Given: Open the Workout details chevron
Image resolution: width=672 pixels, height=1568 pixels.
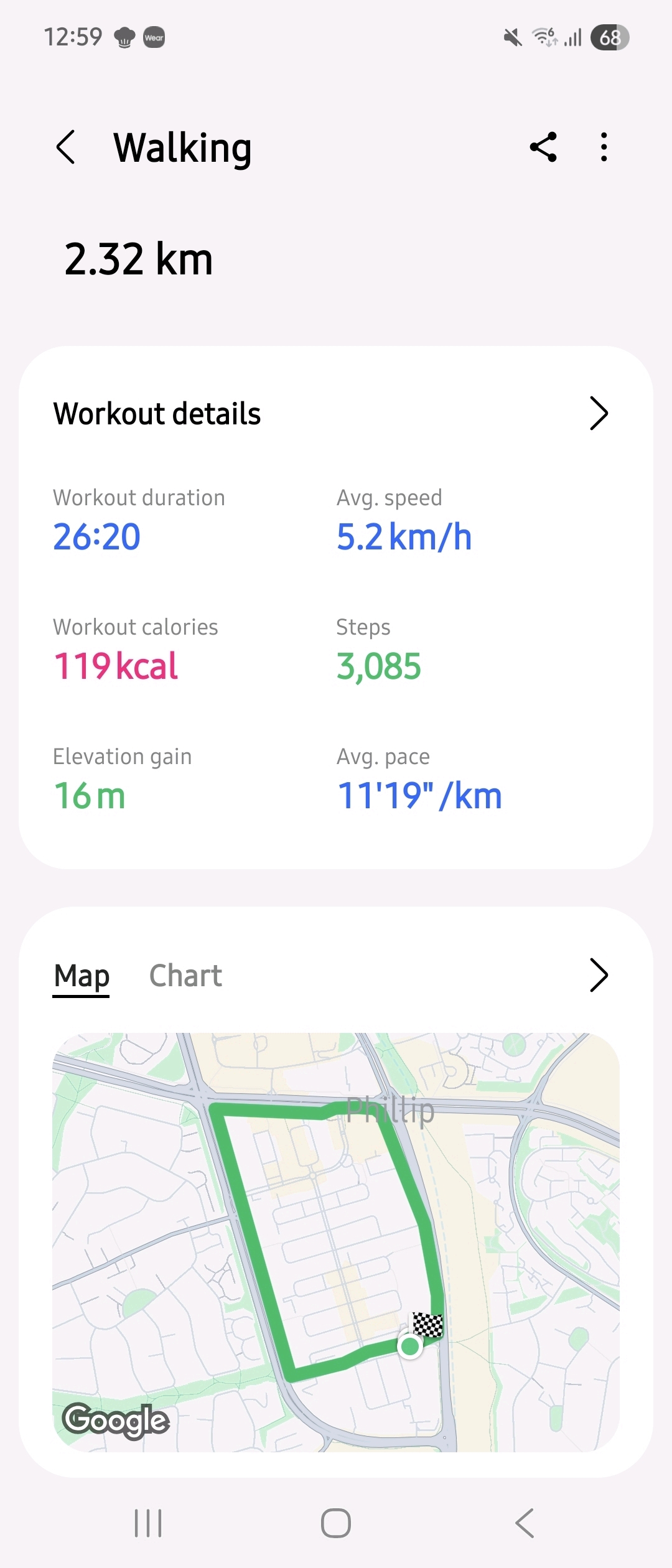Looking at the screenshot, I should pyautogui.click(x=598, y=414).
